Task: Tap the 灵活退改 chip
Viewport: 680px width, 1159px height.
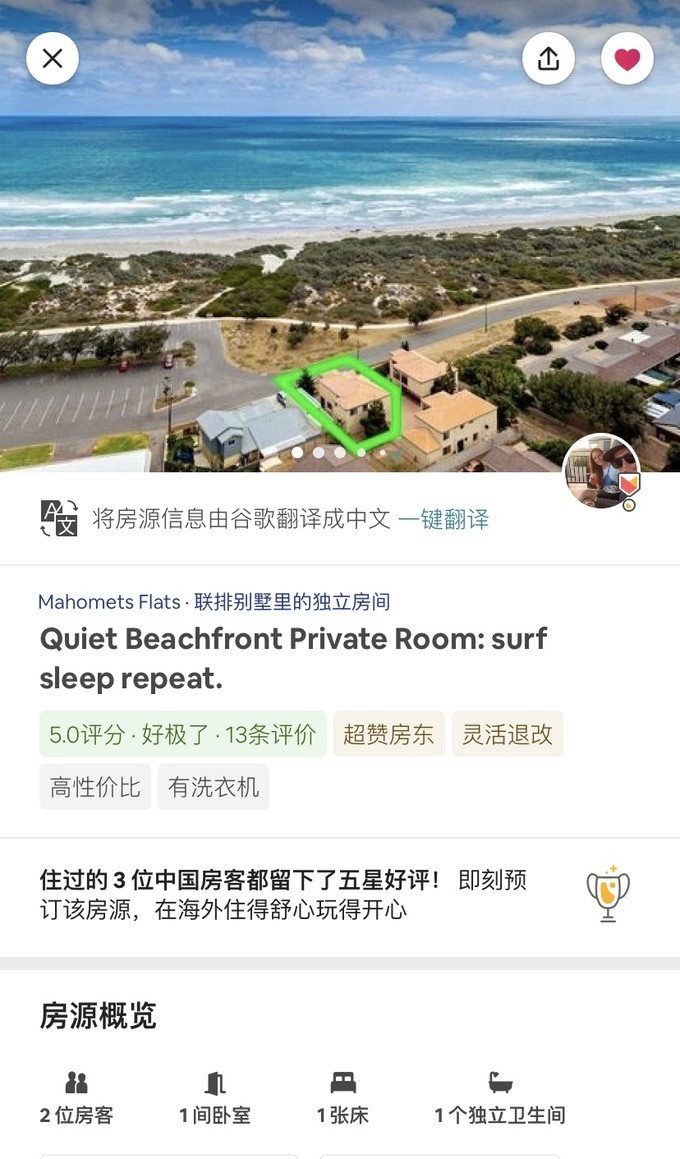Action: [507, 734]
